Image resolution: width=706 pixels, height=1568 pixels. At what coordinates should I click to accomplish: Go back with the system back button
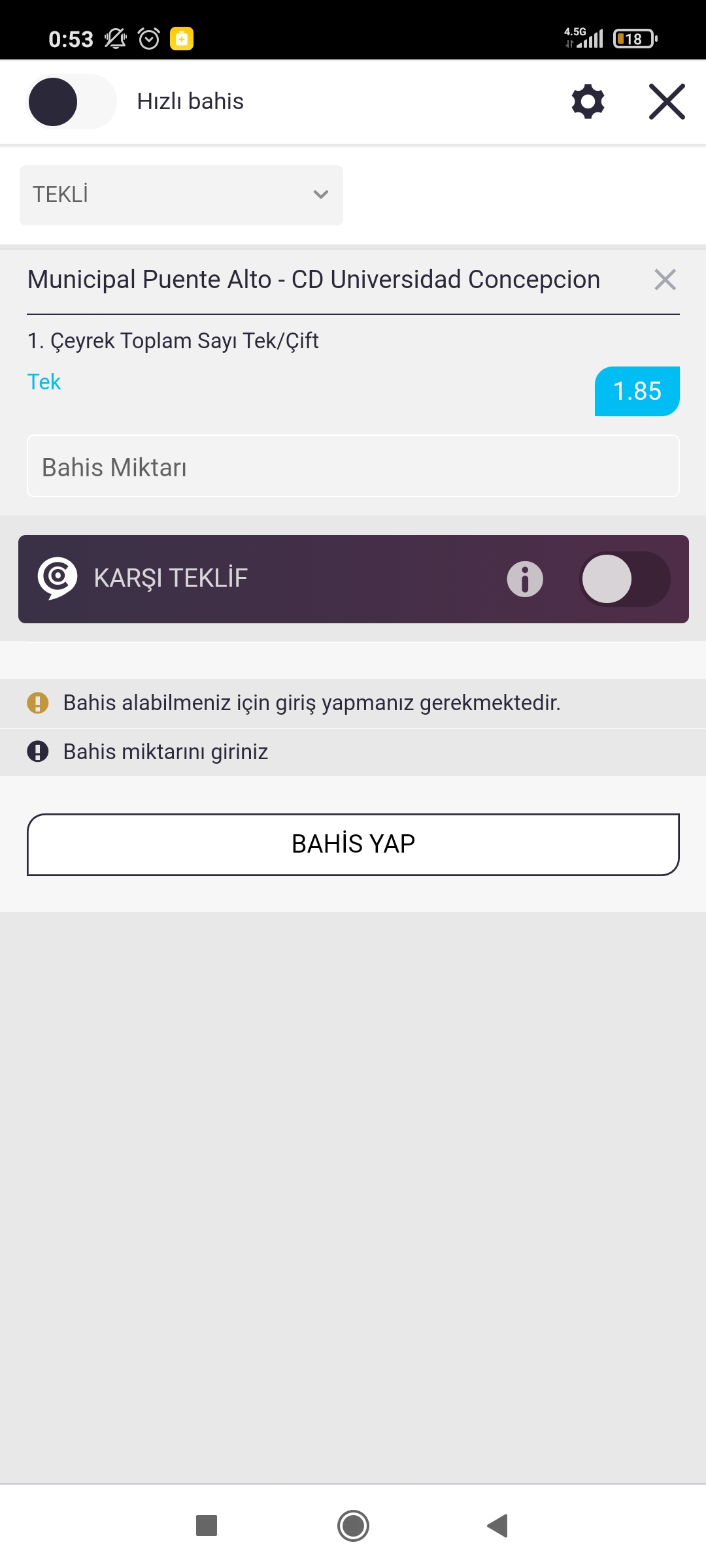[497, 1526]
